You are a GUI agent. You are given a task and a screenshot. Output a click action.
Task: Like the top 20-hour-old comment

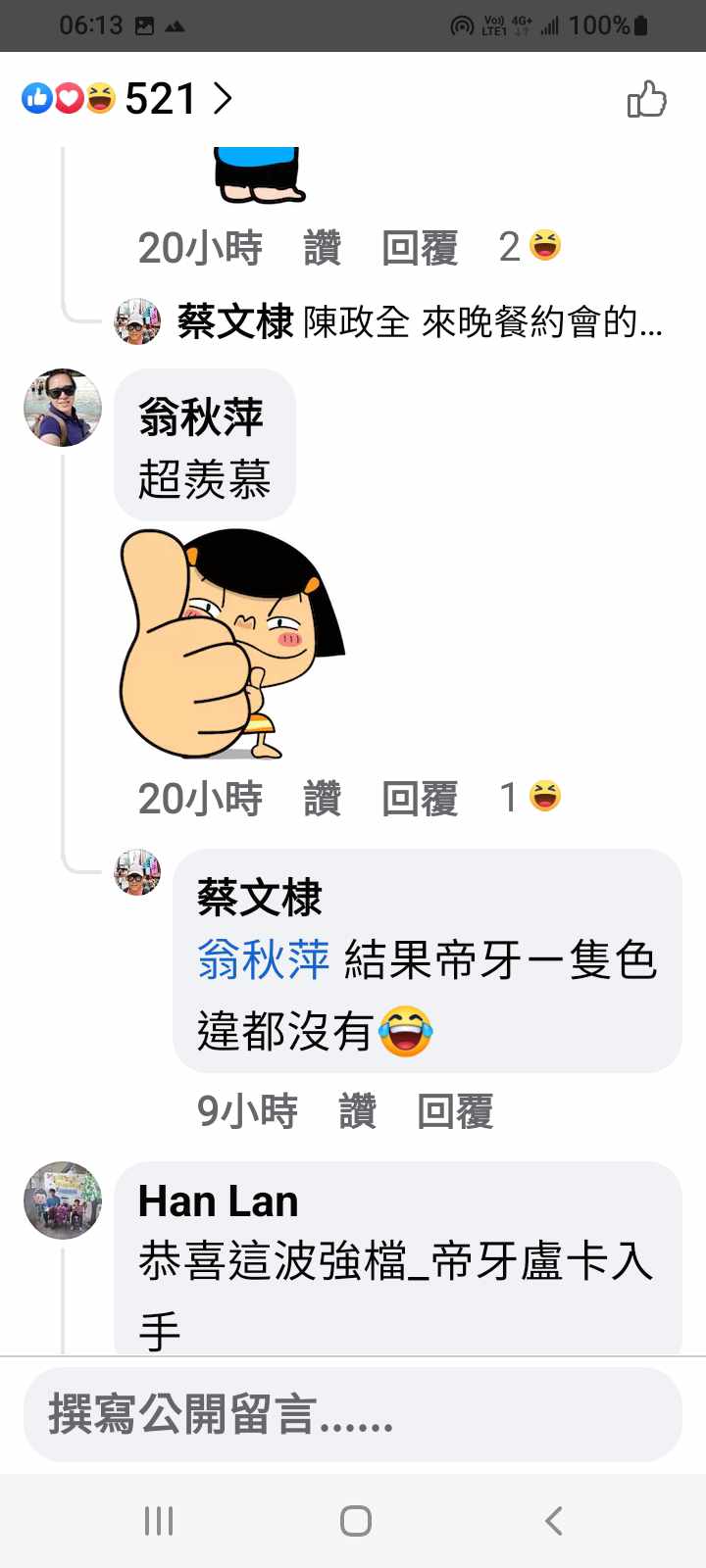pyautogui.click(x=323, y=247)
